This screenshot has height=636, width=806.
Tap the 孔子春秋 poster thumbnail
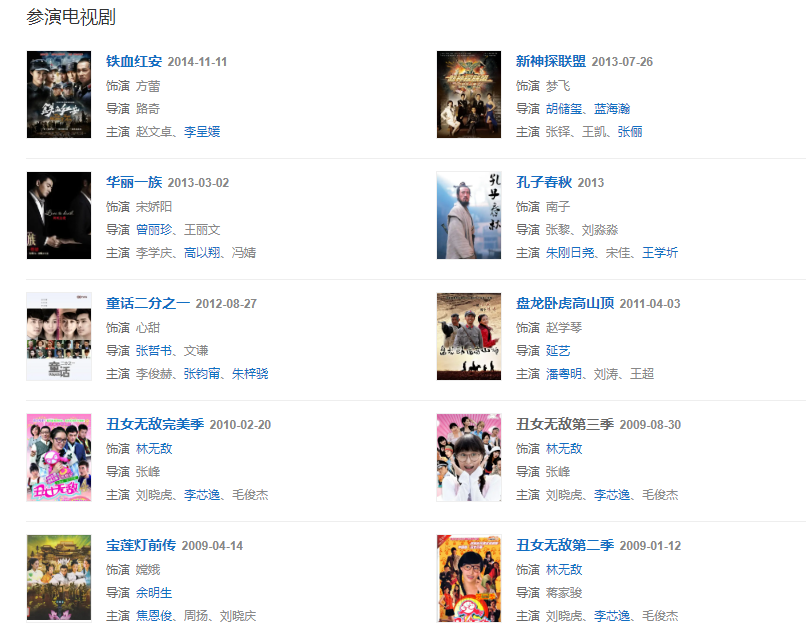pyautogui.click(x=469, y=216)
